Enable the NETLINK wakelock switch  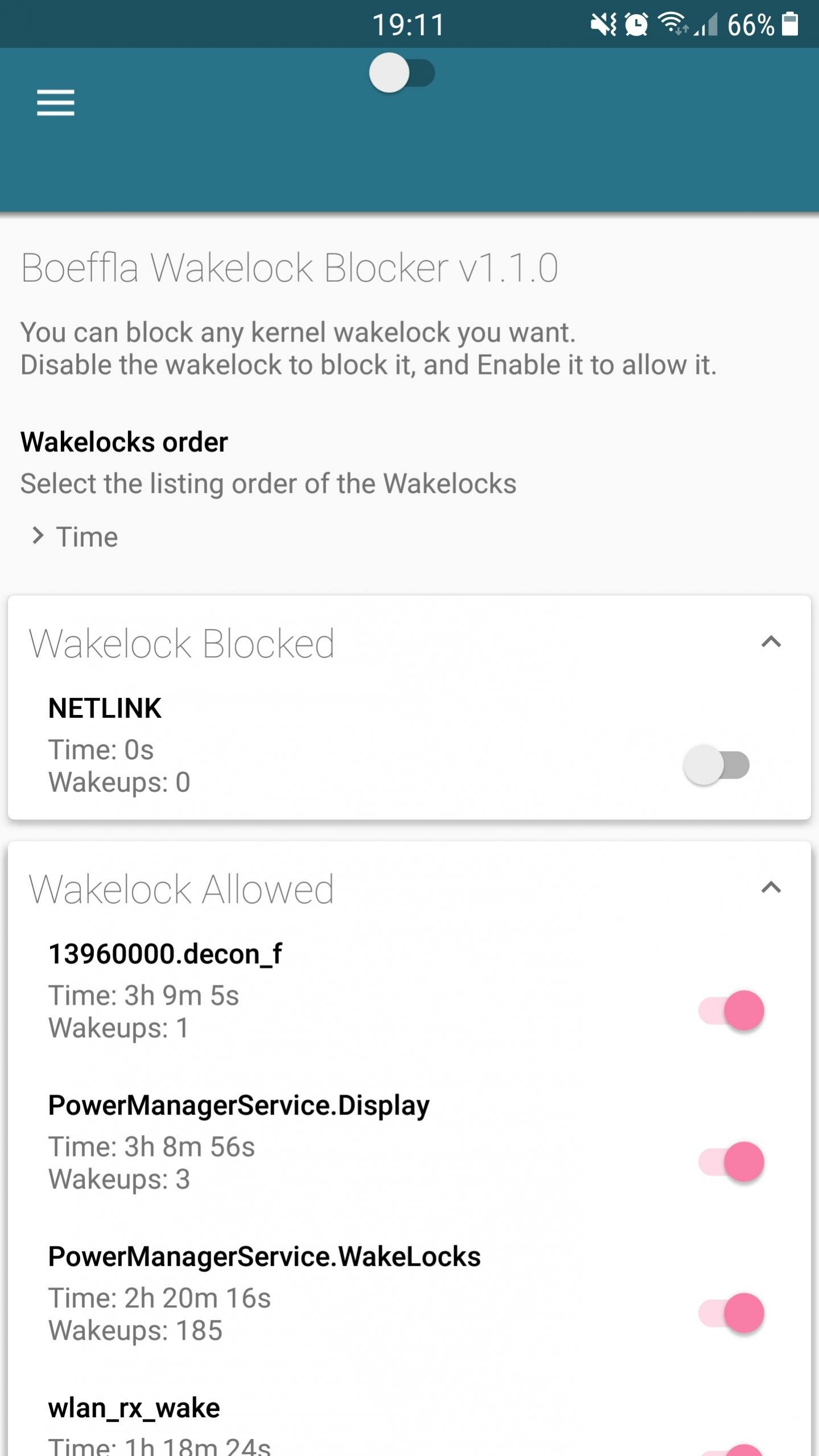[x=717, y=765]
